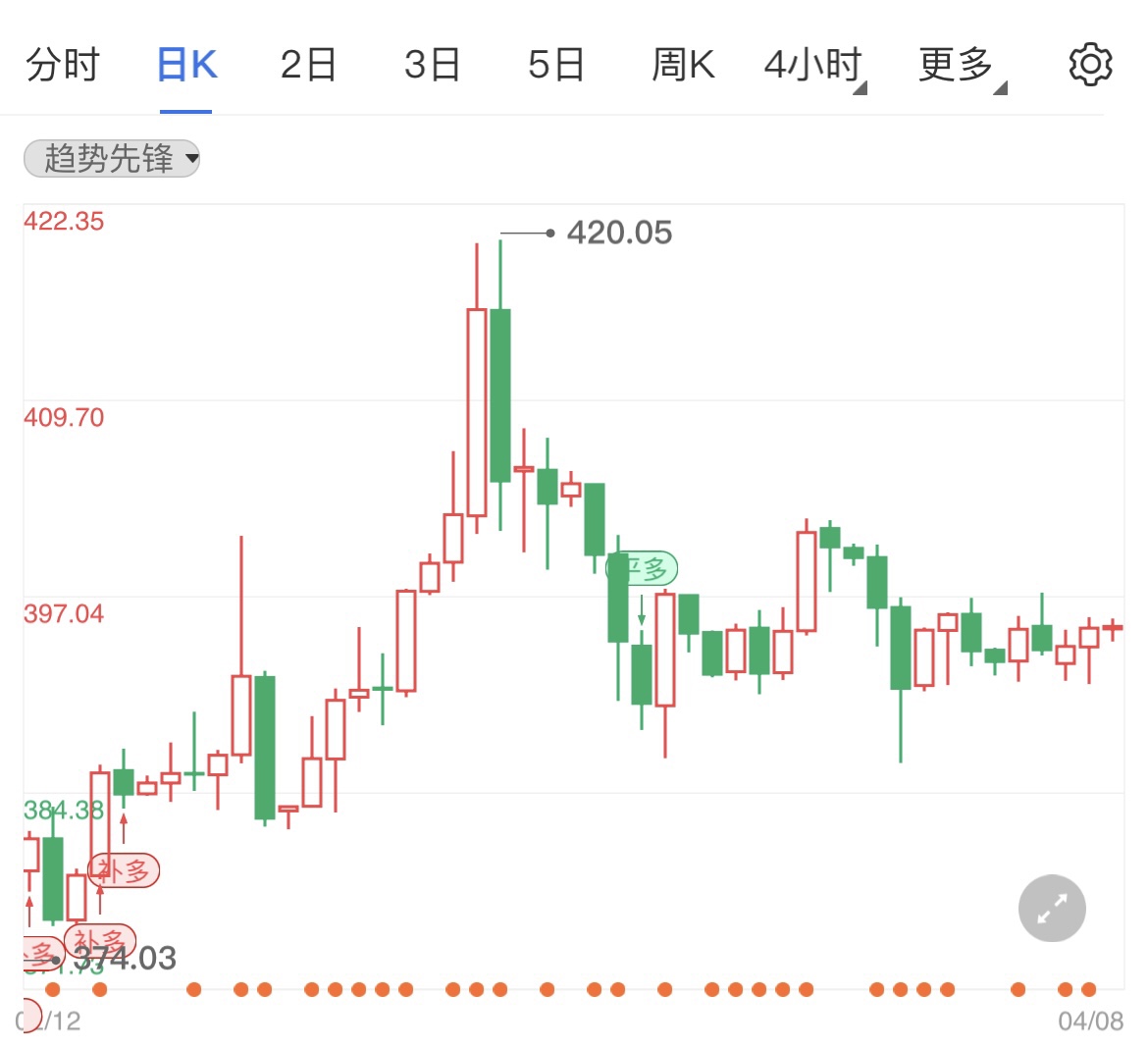Open the 3日 chart tab
This screenshot has width=1148, height=1048.
(432, 66)
